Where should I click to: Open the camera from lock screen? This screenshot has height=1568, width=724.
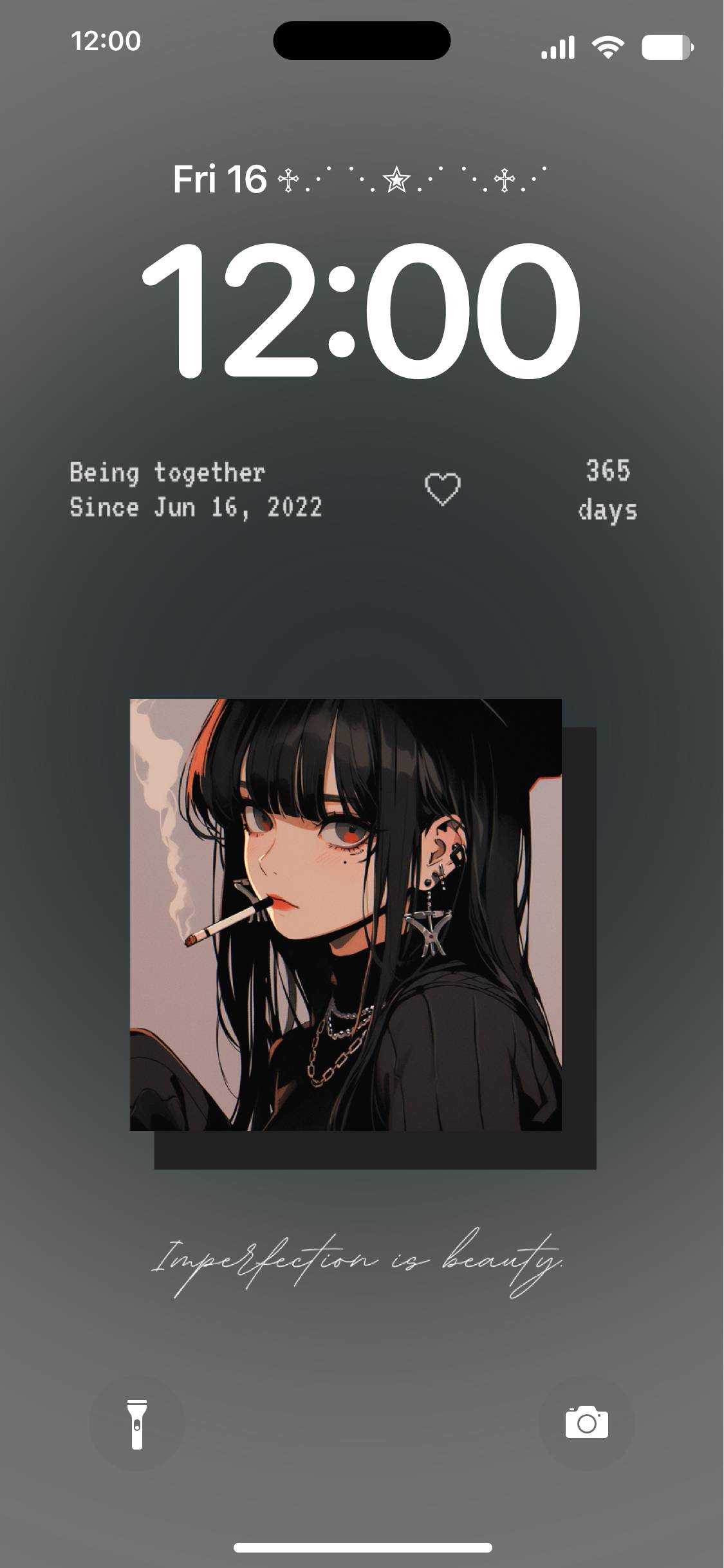tap(586, 1423)
